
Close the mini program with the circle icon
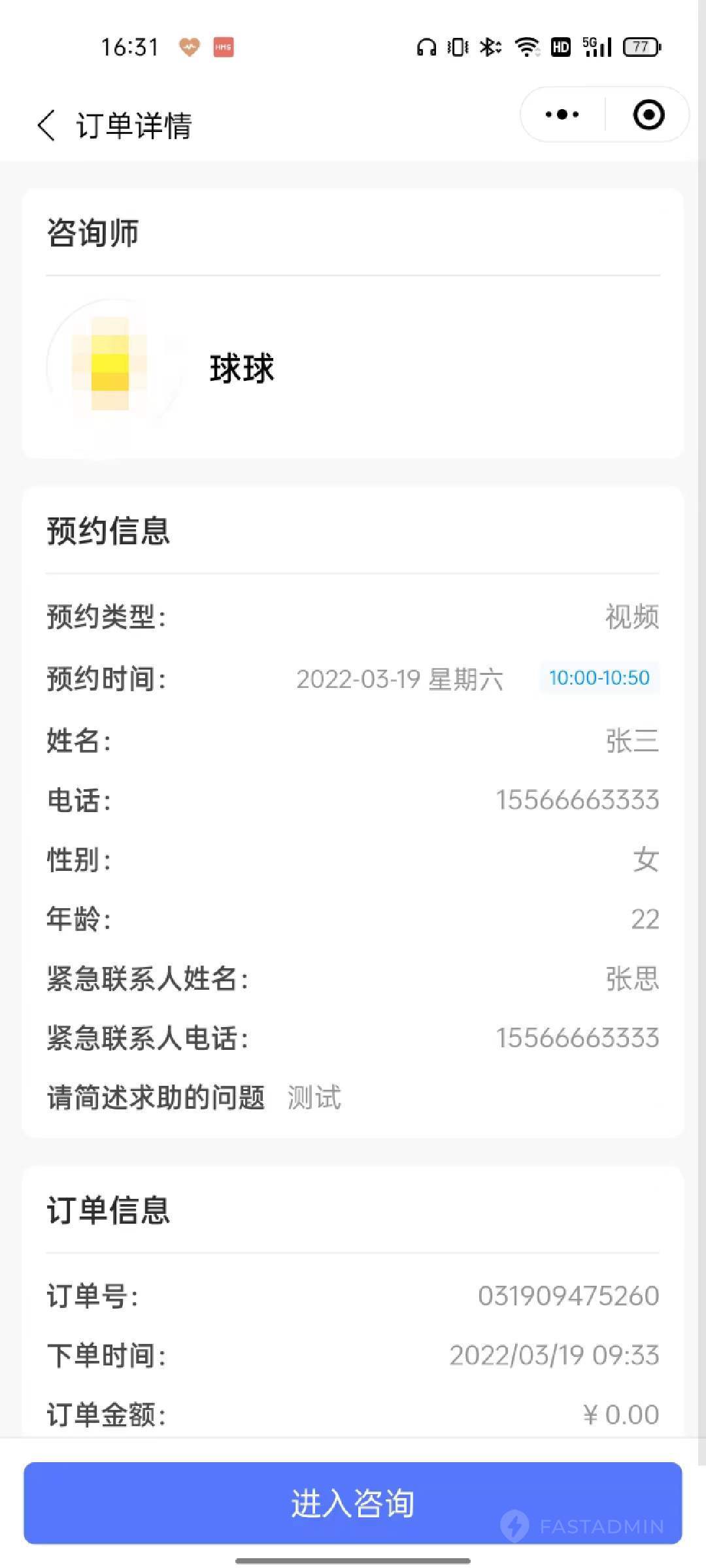coord(648,114)
